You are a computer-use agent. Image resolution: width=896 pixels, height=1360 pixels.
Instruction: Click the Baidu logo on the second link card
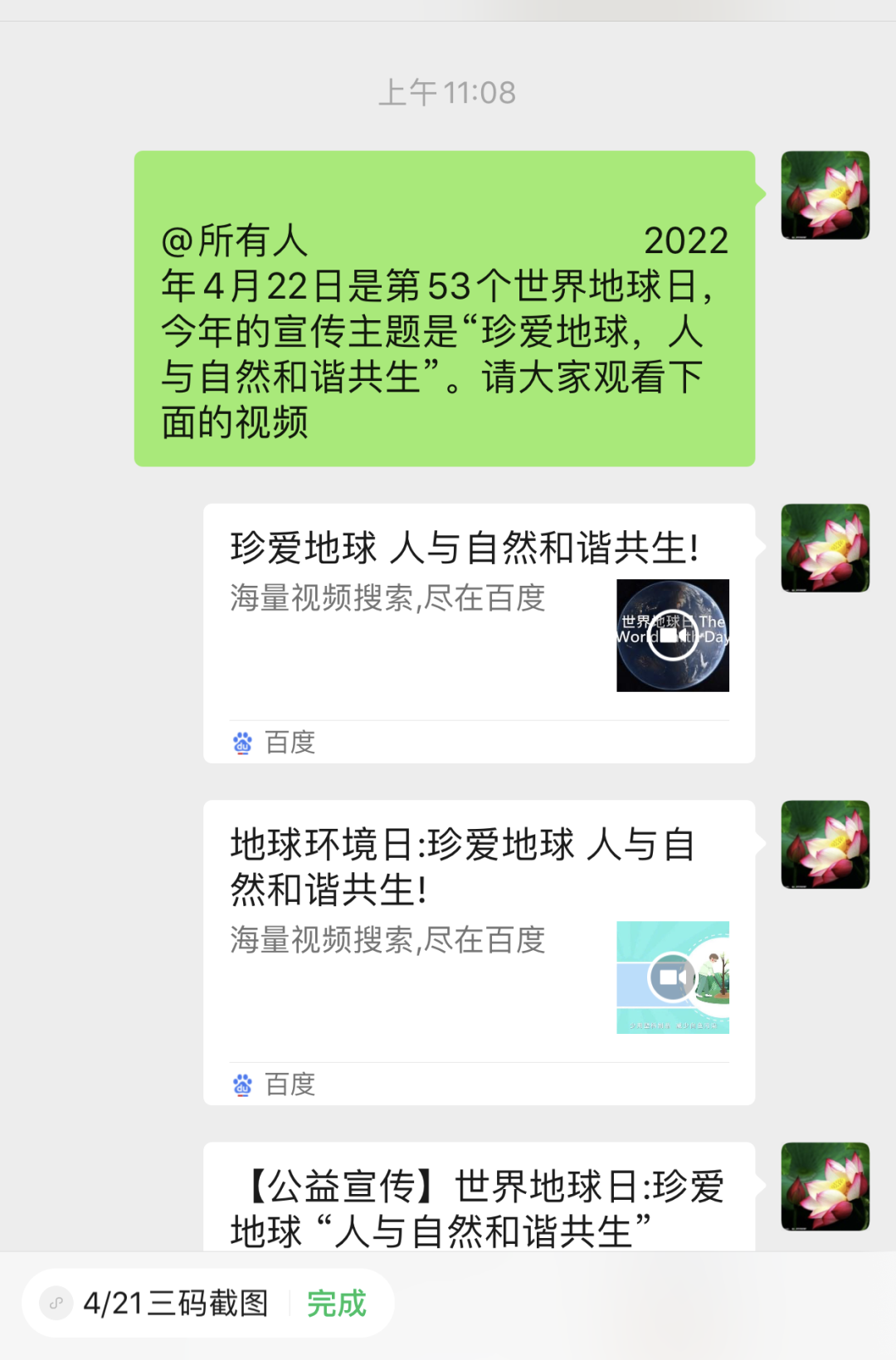[241, 1085]
